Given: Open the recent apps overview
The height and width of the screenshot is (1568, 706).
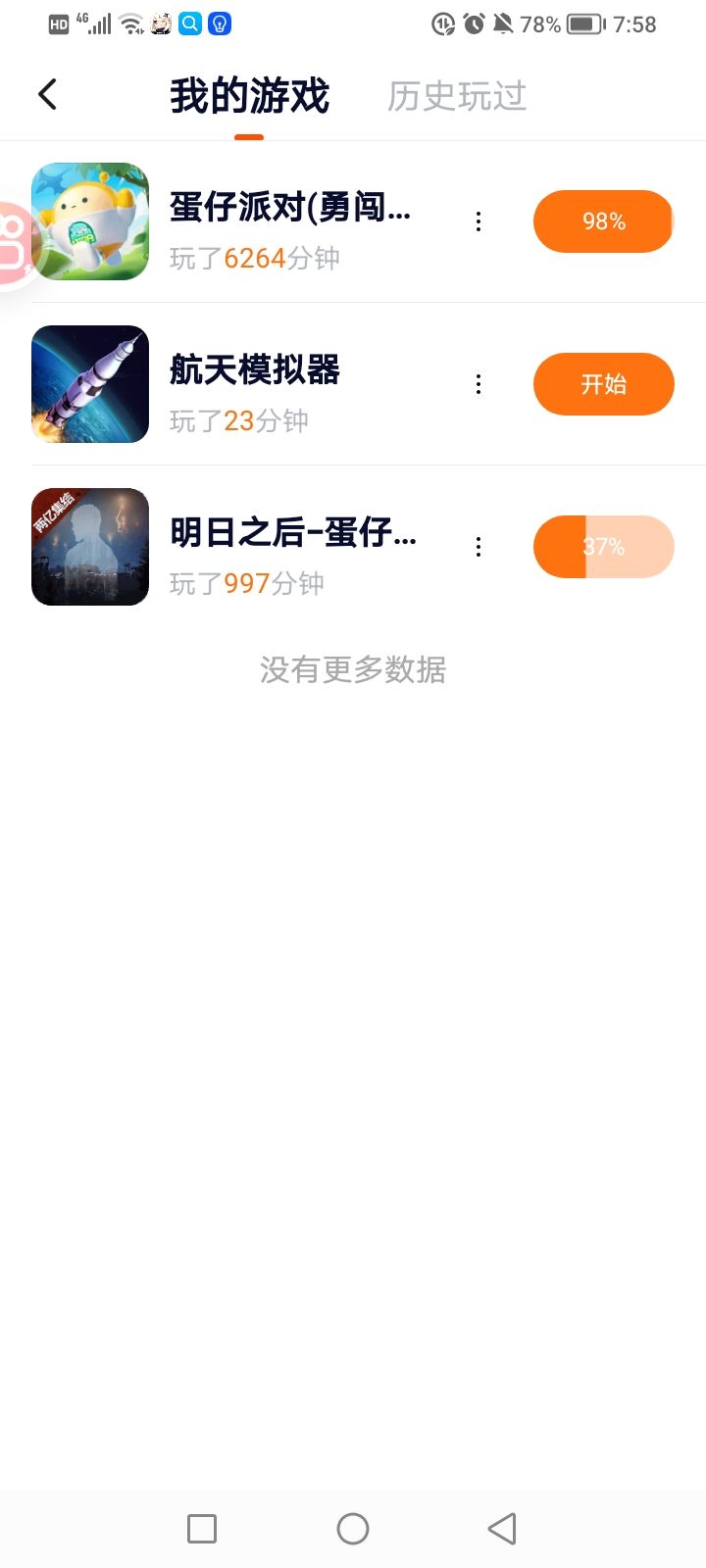Looking at the screenshot, I should (202, 1529).
